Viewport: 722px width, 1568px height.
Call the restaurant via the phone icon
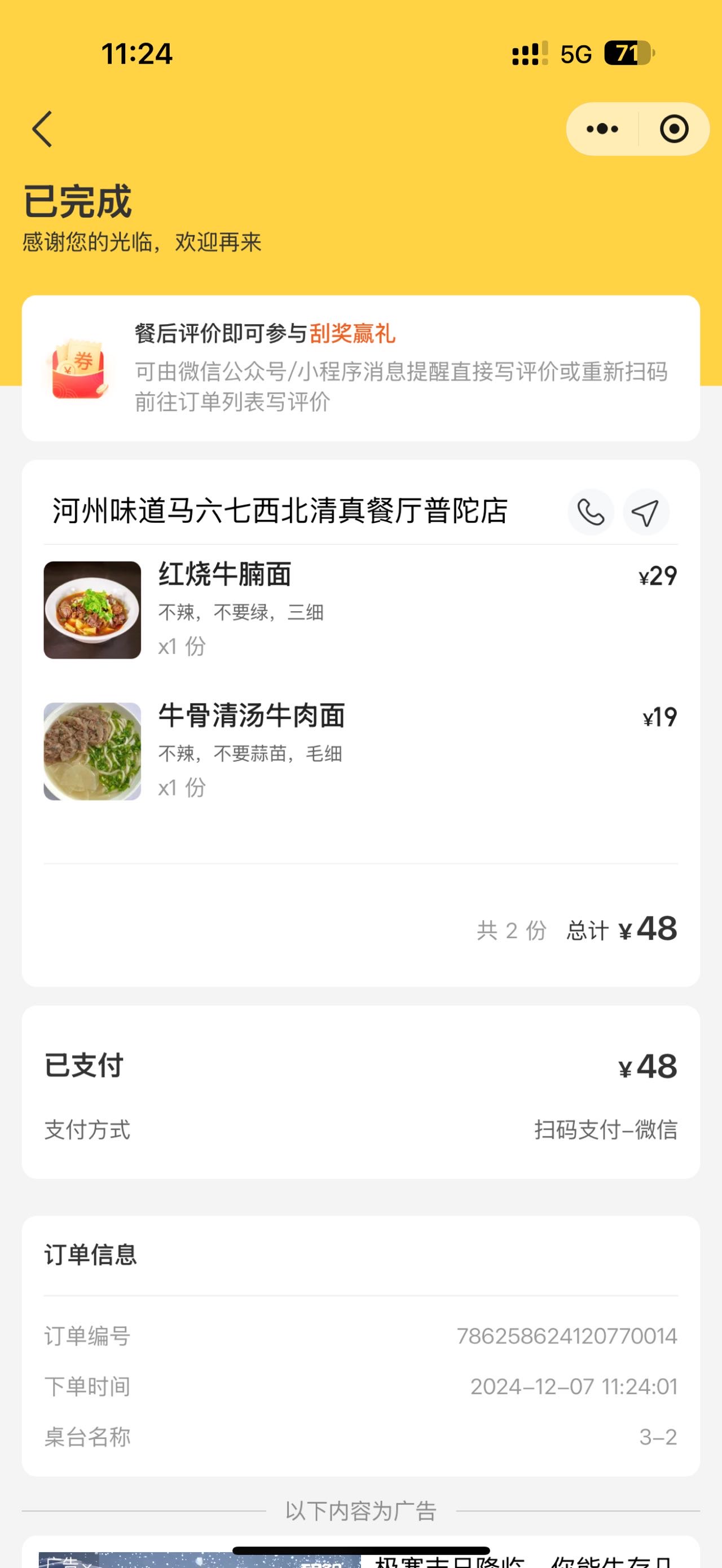(x=591, y=512)
